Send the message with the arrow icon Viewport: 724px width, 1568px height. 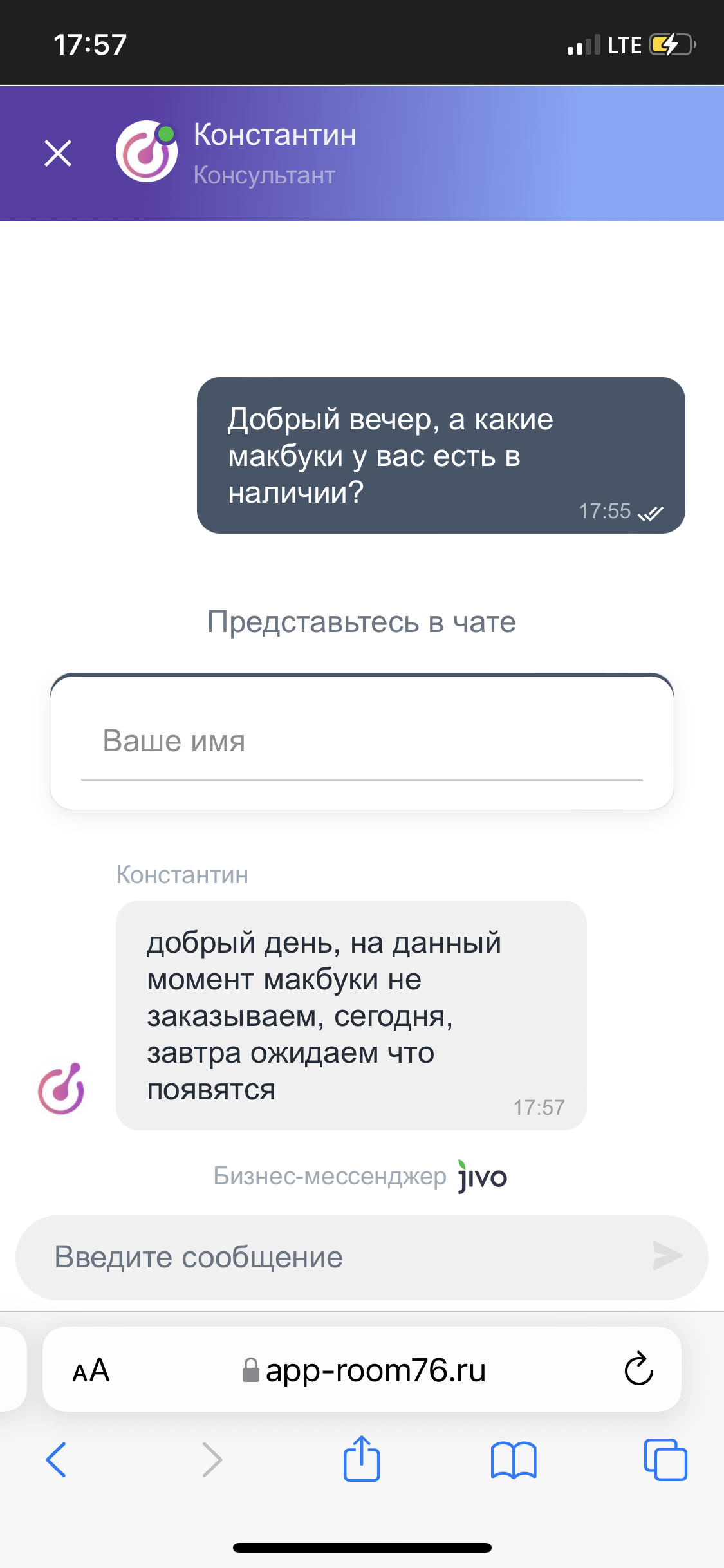pyautogui.click(x=667, y=1256)
